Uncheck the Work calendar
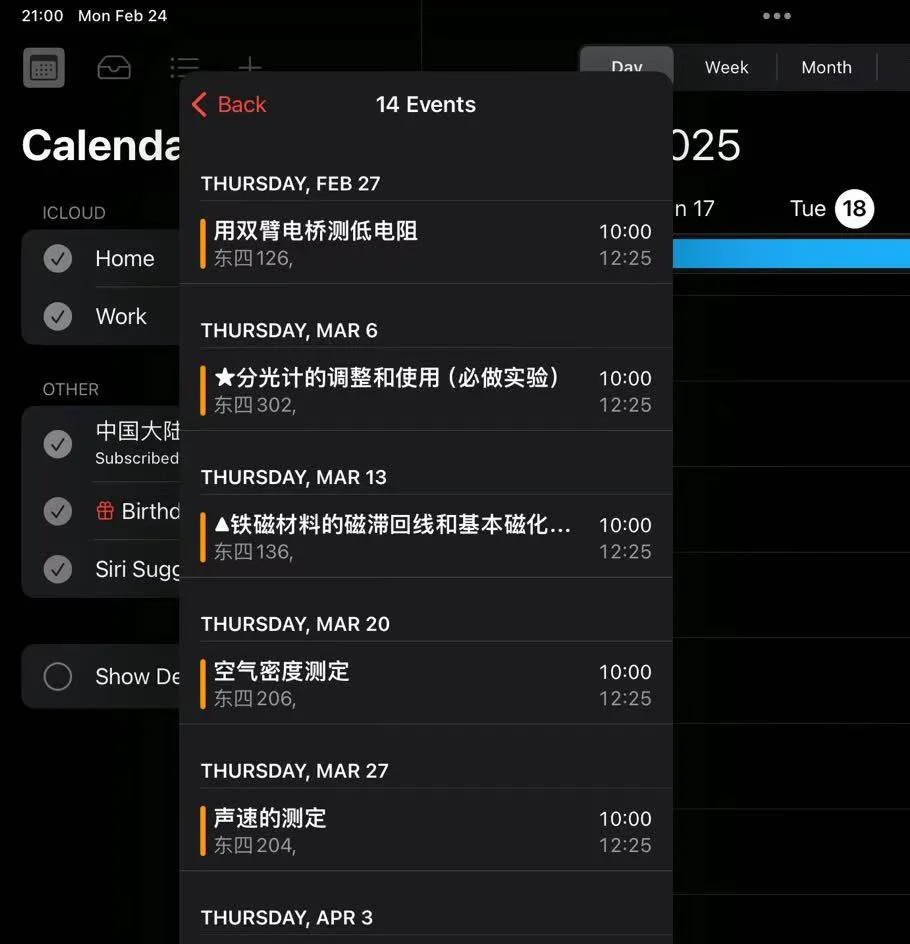This screenshot has height=944, width=910. [58, 317]
